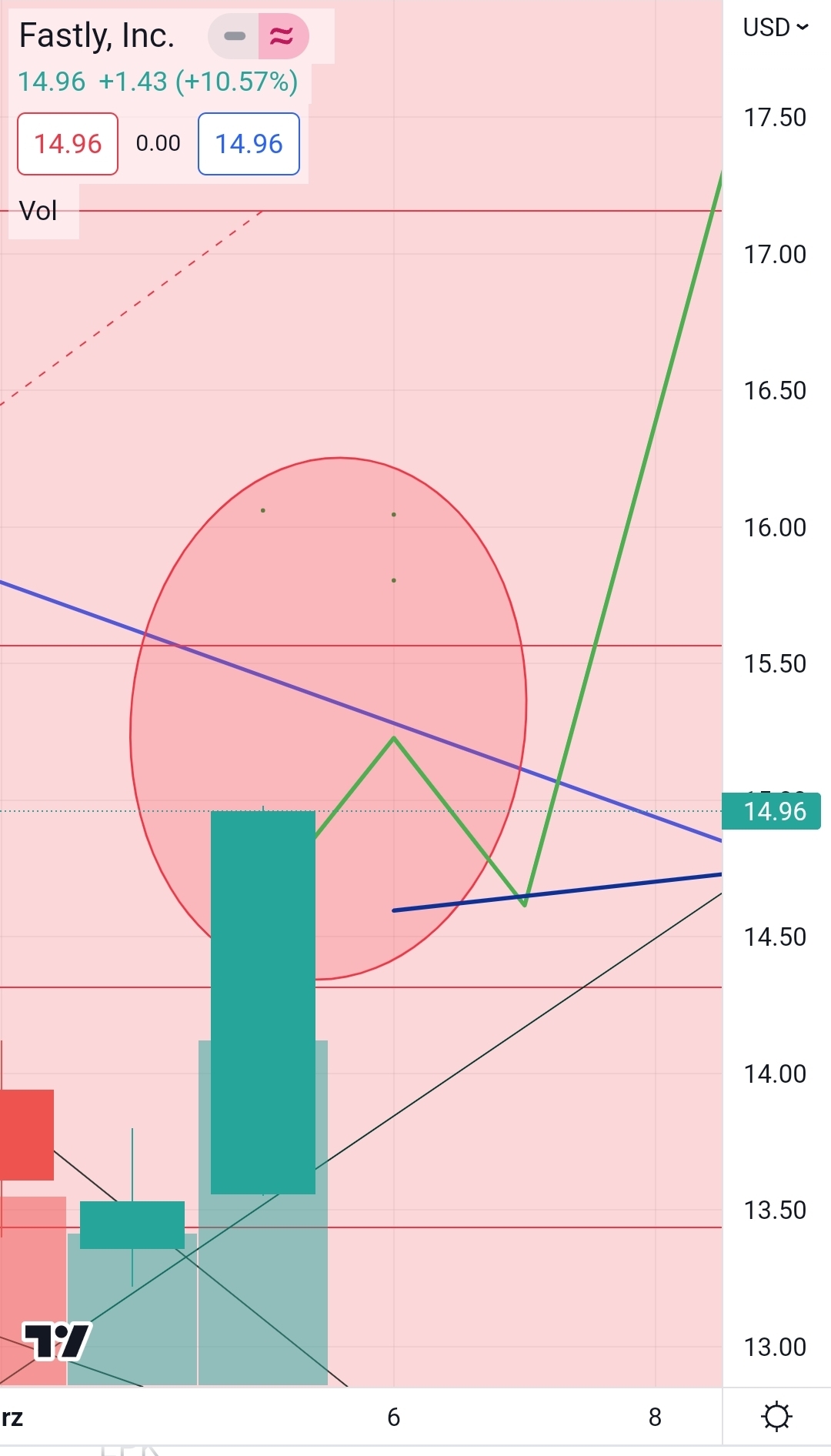831x1456 pixels.
Task: Tap the pink approximately-equal status pill
Action: click(x=282, y=35)
